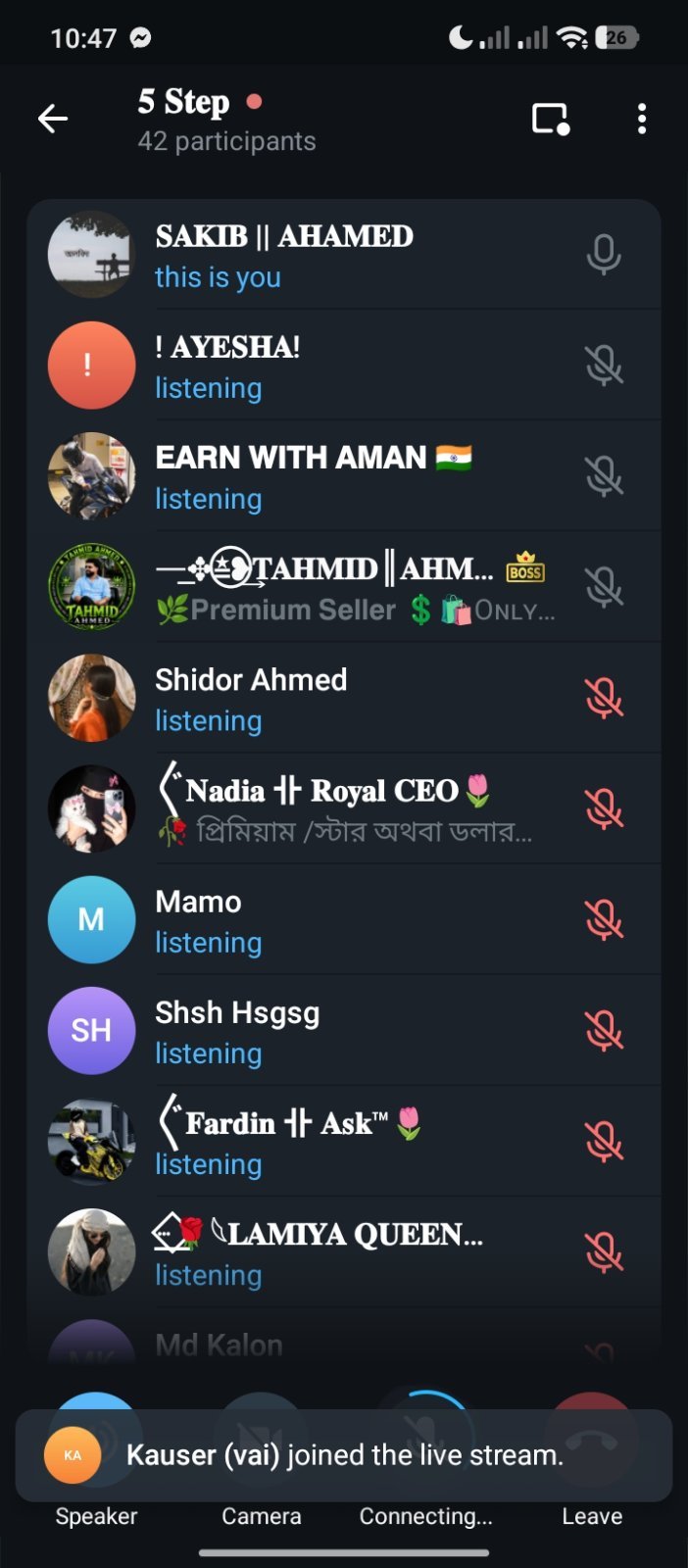Go back using the arrow

(x=53, y=120)
